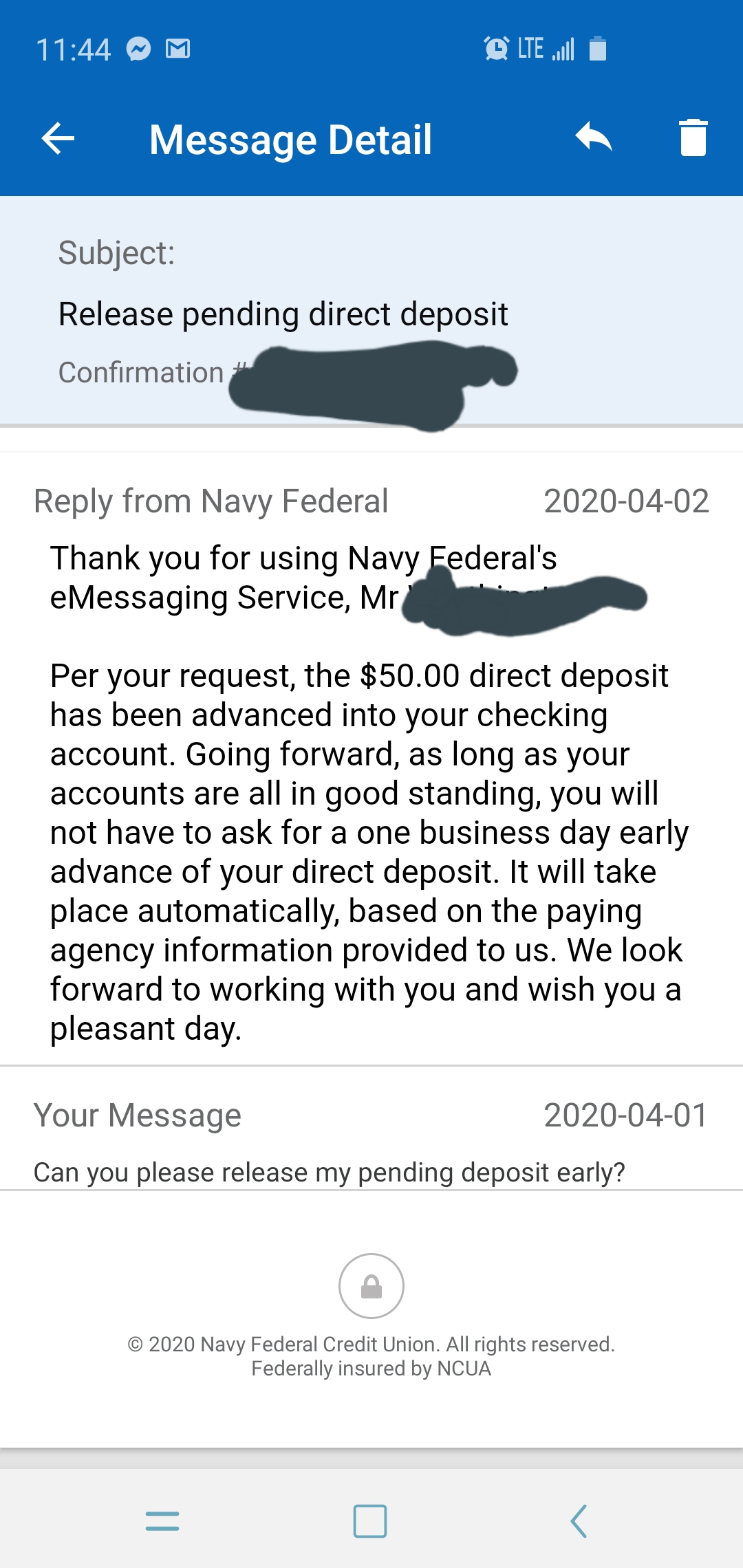The height and width of the screenshot is (1568, 743).
Task: Go back from Message Detail
Action: pyautogui.click(x=58, y=139)
